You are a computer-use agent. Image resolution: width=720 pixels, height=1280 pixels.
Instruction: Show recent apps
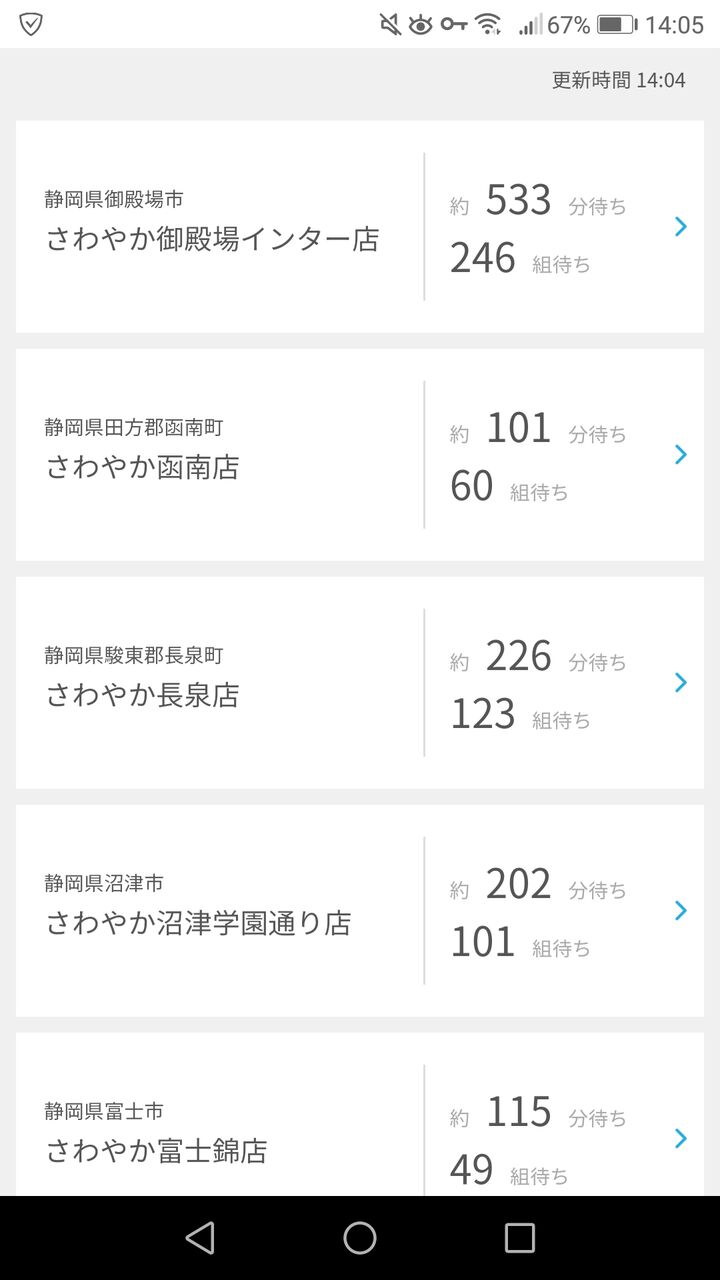point(520,1238)
